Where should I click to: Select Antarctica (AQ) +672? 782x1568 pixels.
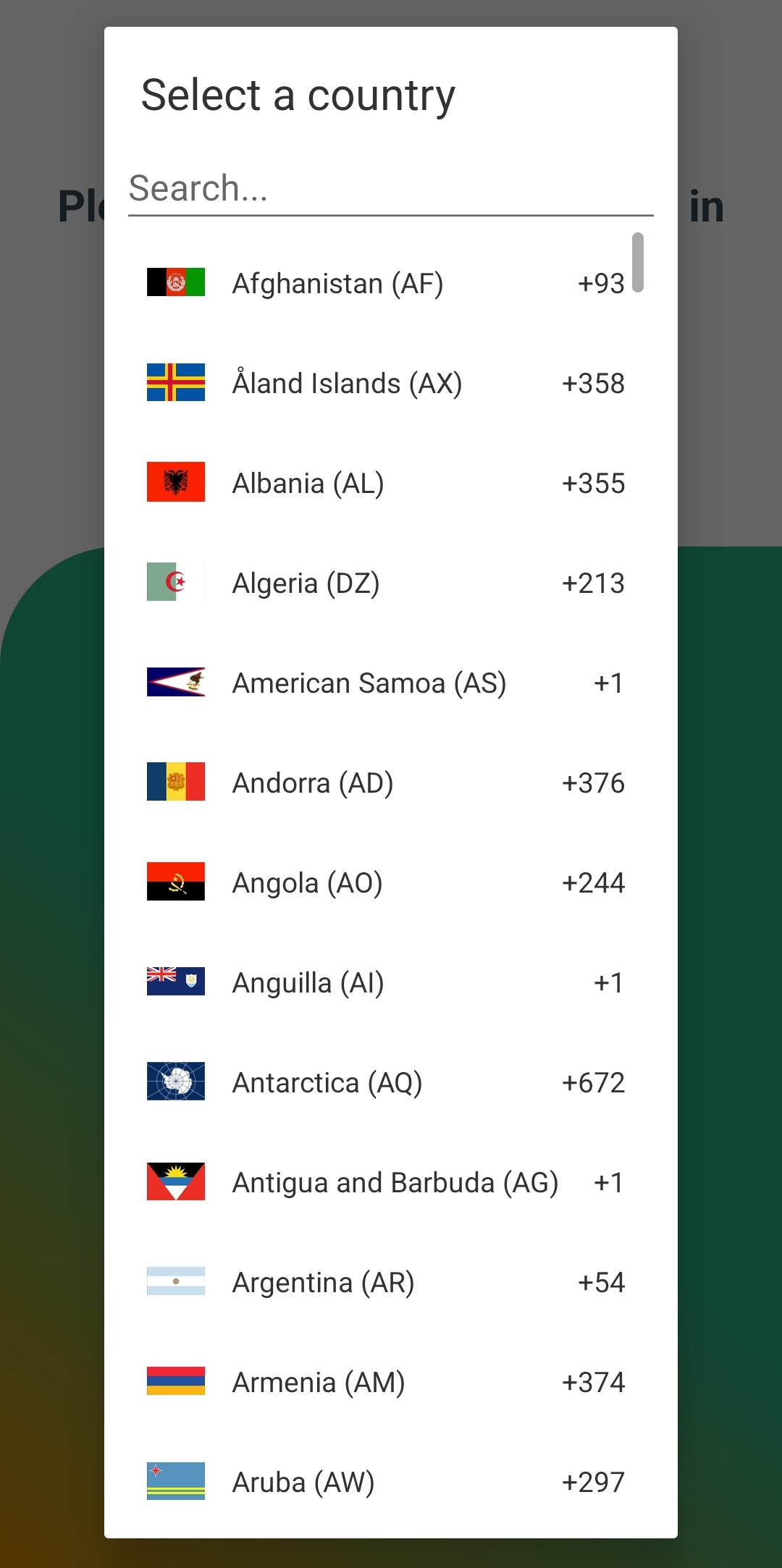point(385,1082)
